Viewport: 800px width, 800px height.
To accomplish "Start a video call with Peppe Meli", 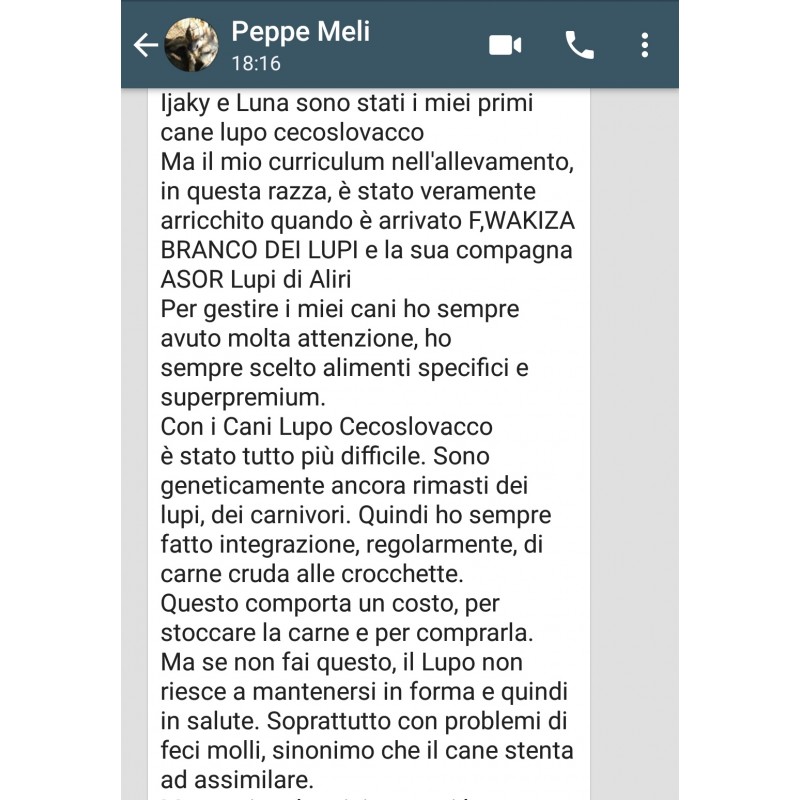I will [505, 45].
